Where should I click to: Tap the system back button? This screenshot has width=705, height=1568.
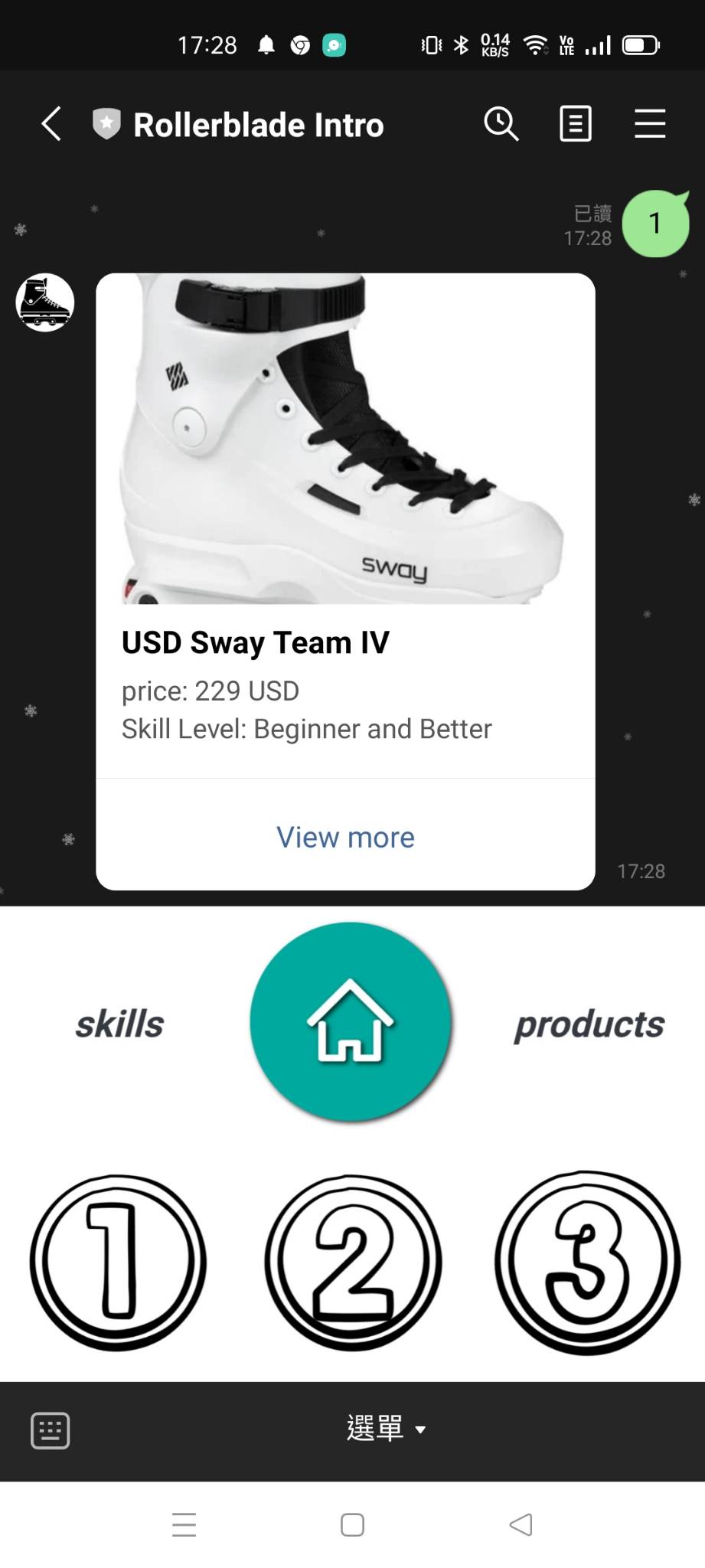pos(521,1524)
